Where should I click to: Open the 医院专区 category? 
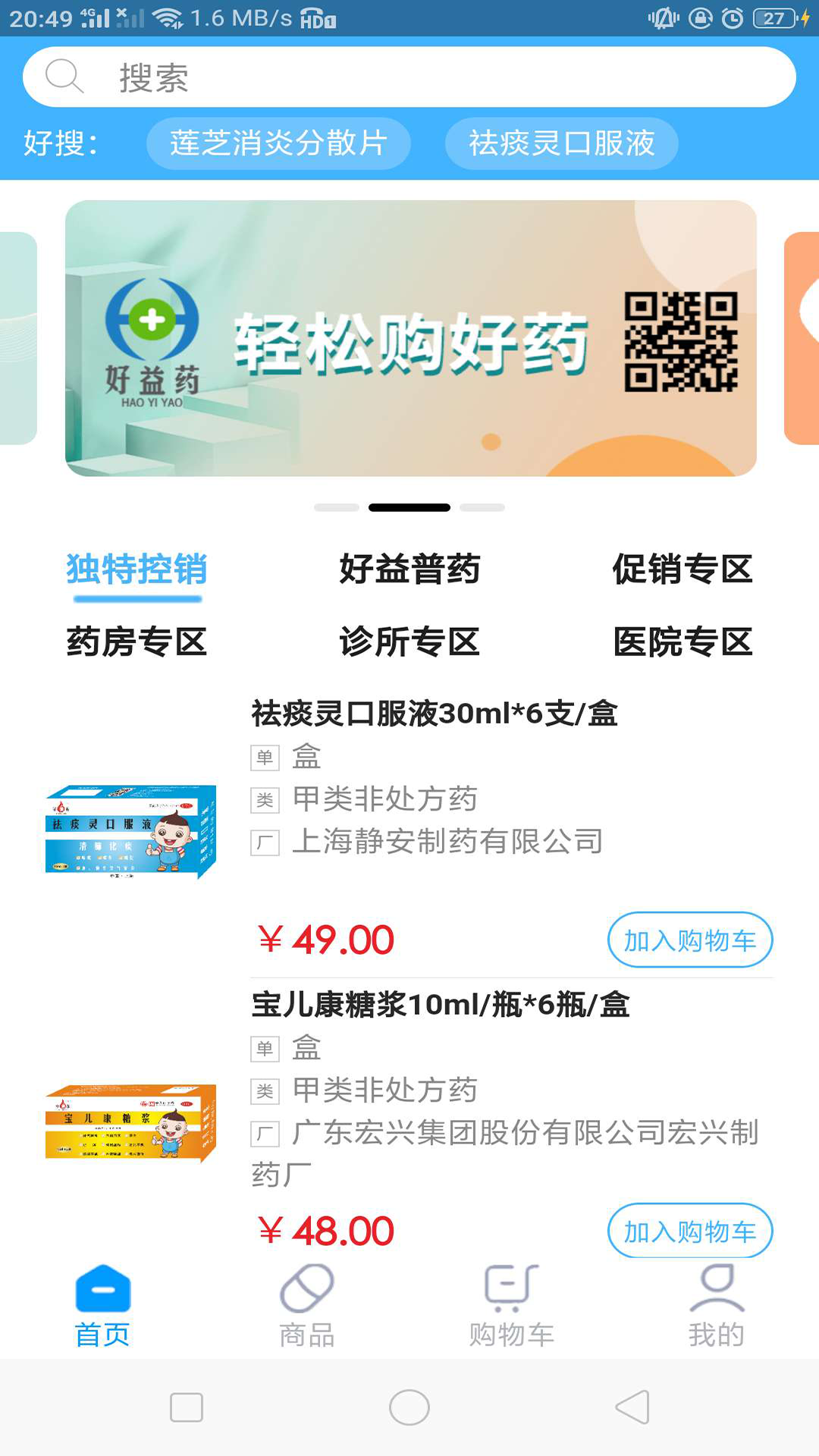point(682,642)
